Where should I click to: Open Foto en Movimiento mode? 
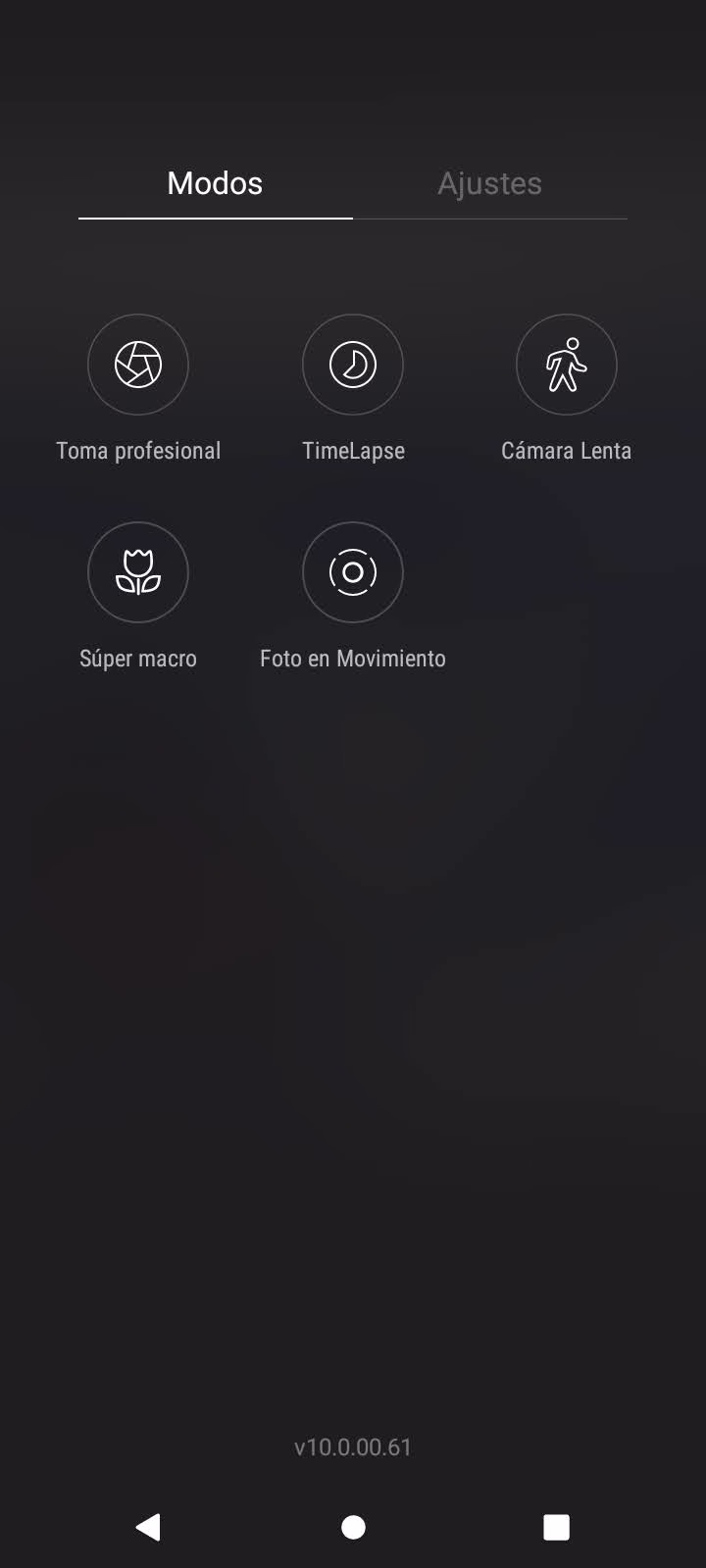[353, 572]
